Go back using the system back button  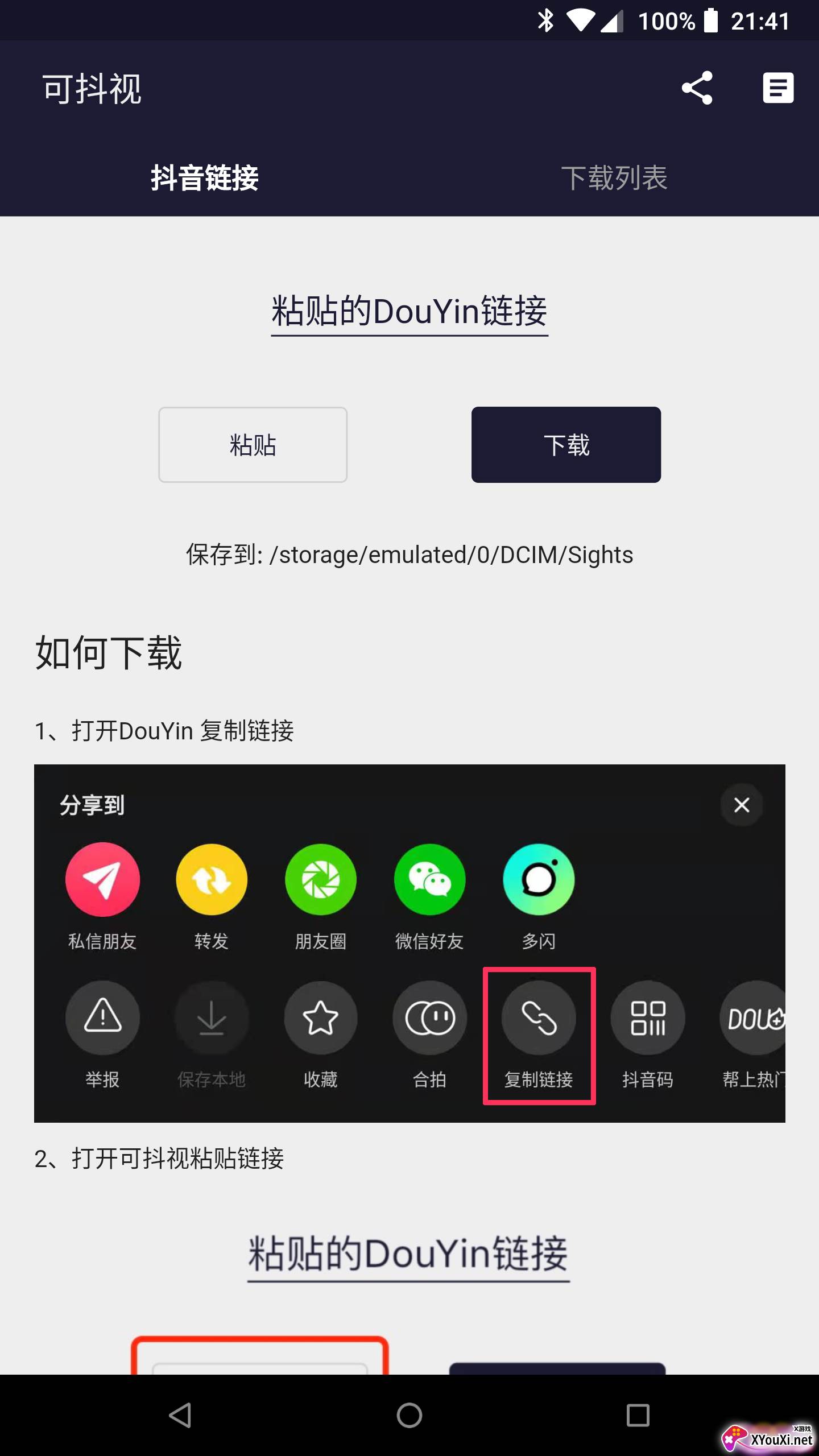pyautogui.click(x=181, y=1415)
